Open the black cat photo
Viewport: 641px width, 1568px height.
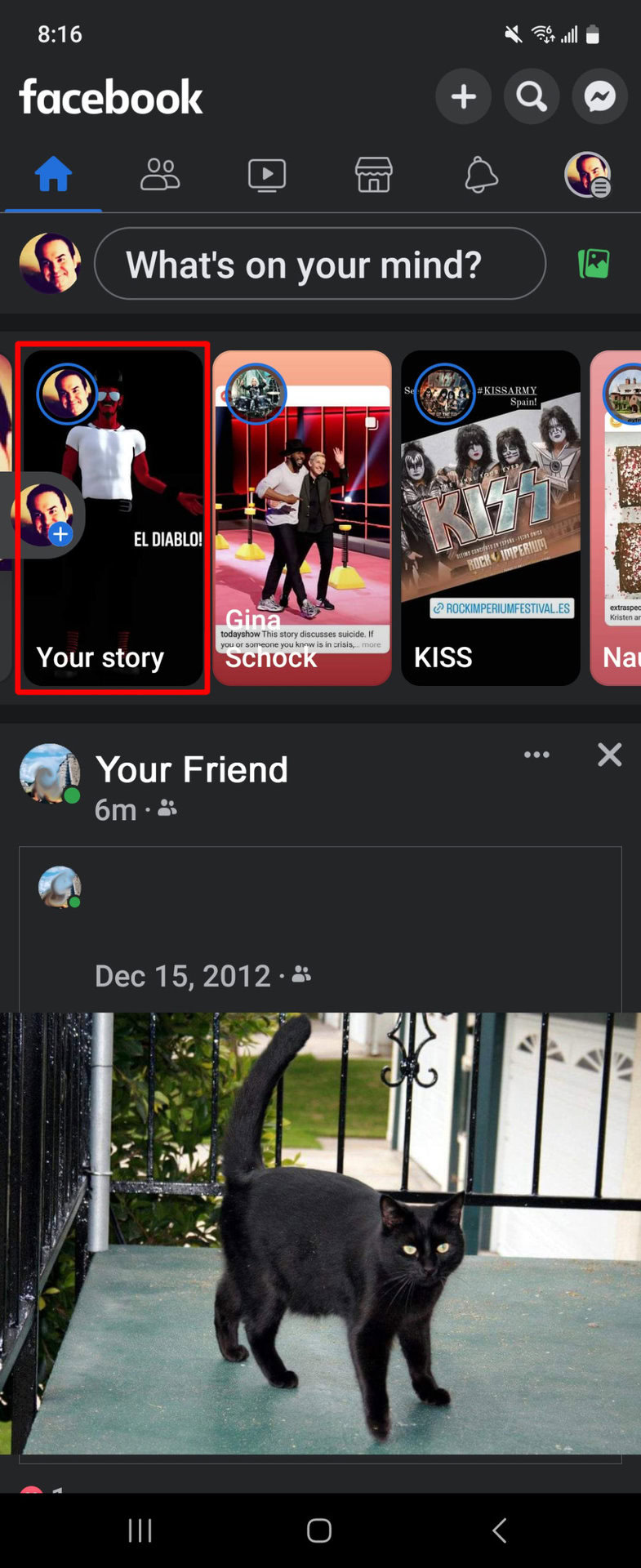(x=320, y=1233)
